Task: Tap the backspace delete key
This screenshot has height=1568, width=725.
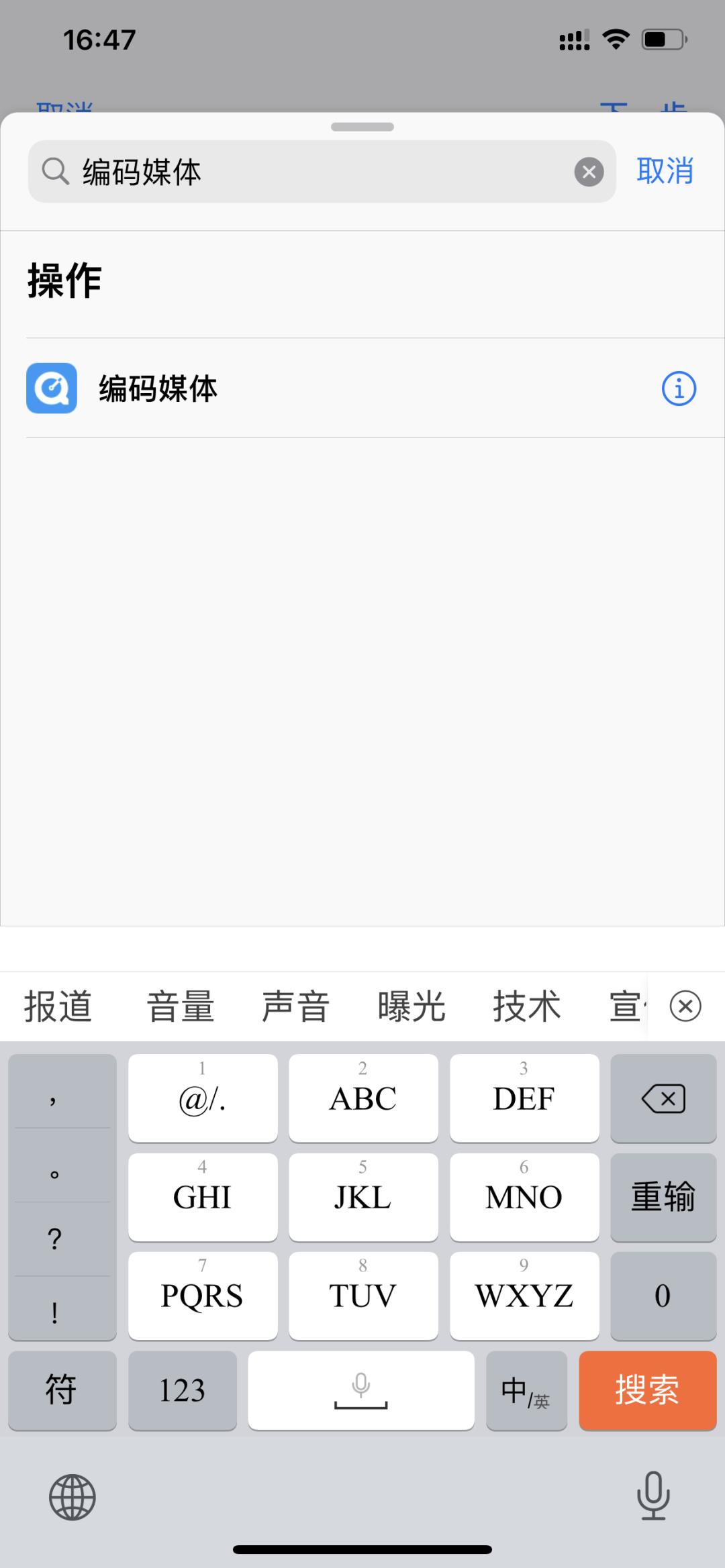Action: click(x=663, y=1098)
